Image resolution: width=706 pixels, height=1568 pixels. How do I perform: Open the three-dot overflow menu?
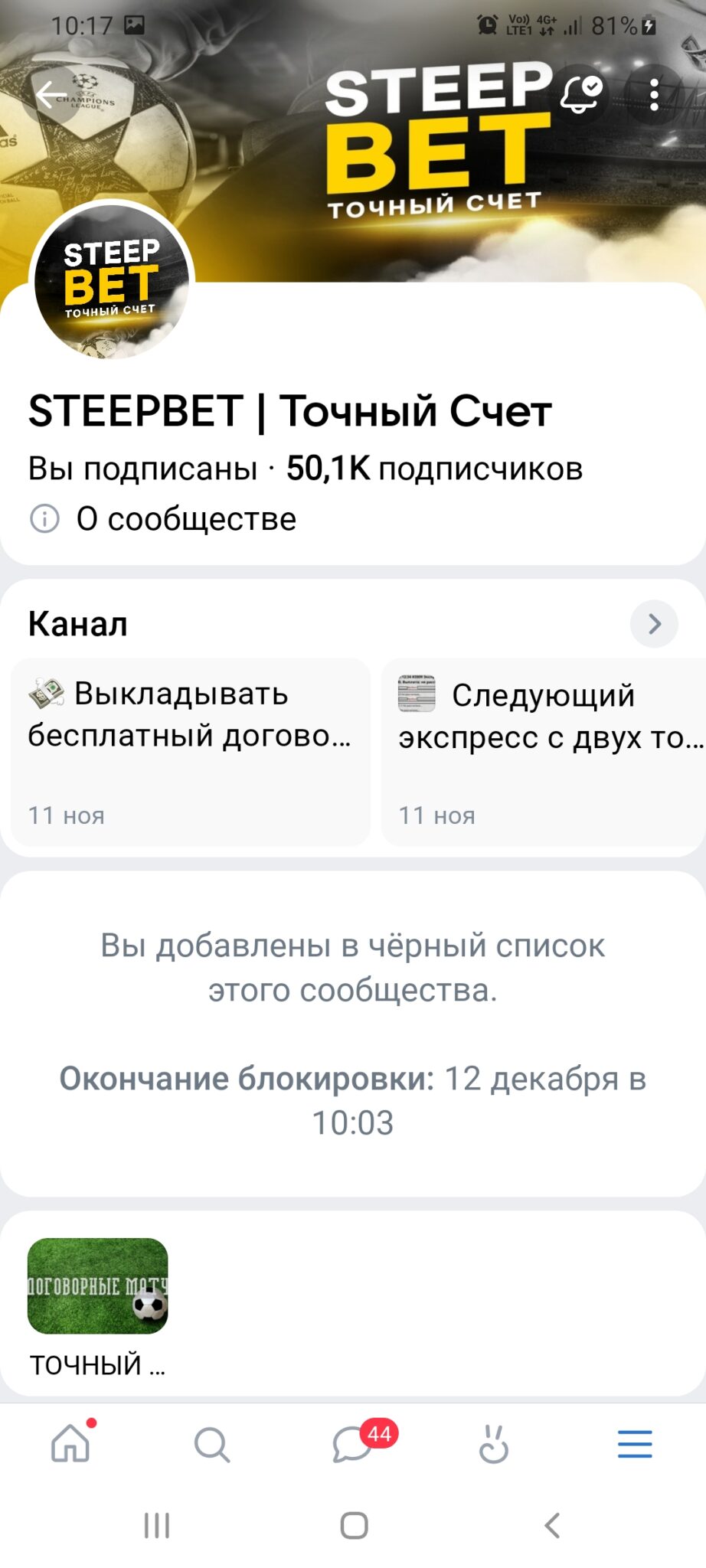pos(654,95)
